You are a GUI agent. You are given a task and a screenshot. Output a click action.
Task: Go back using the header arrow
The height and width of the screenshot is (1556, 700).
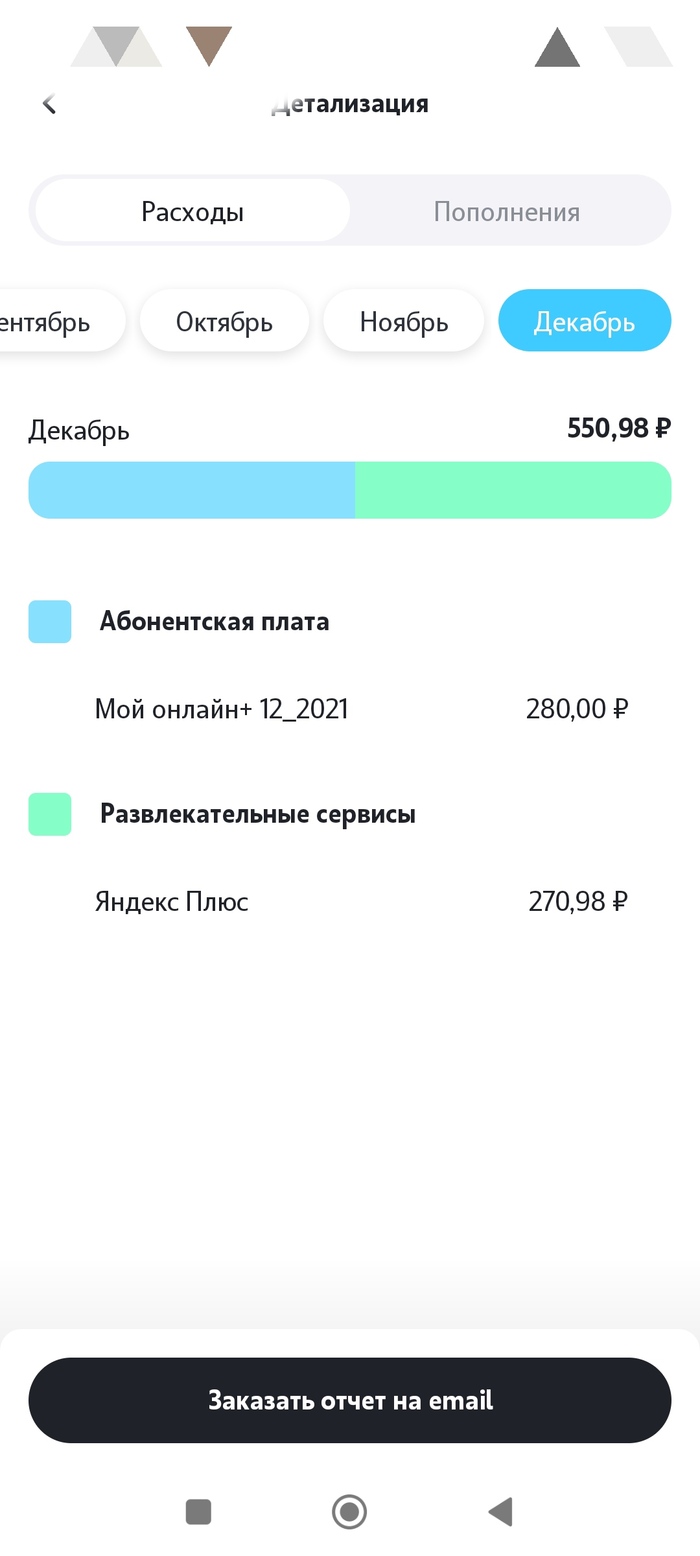[49, 104]
